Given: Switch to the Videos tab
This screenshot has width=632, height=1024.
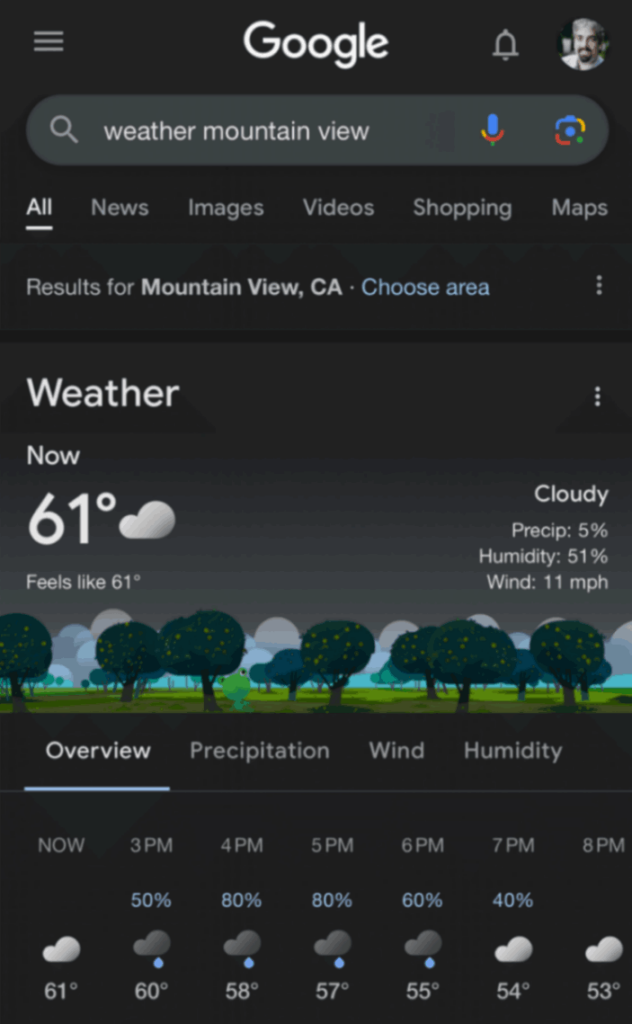Looking at the screenshot, I should pos(338,208).
